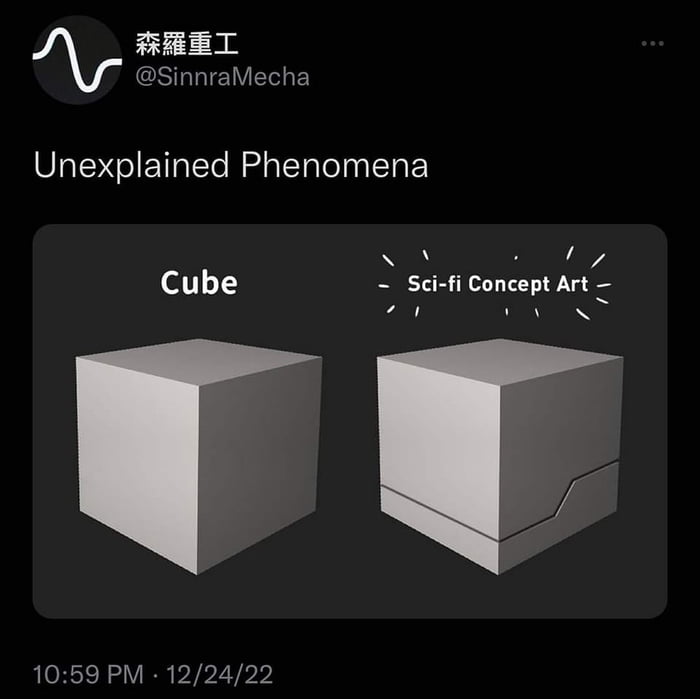Open the SinnraMecha profile avatar

click(x=77, y=59)
